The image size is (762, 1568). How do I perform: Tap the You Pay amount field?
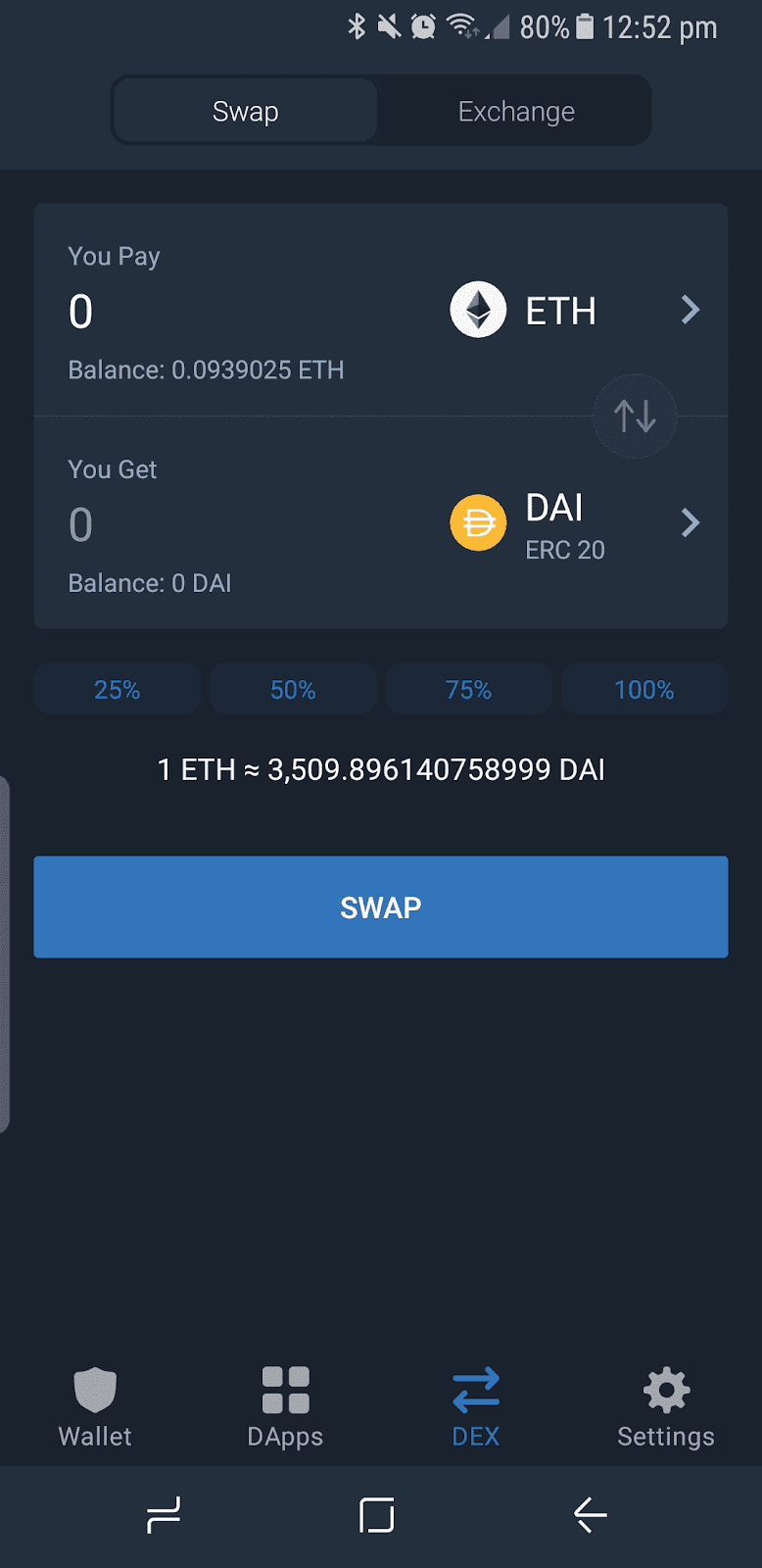click(235, 312)
